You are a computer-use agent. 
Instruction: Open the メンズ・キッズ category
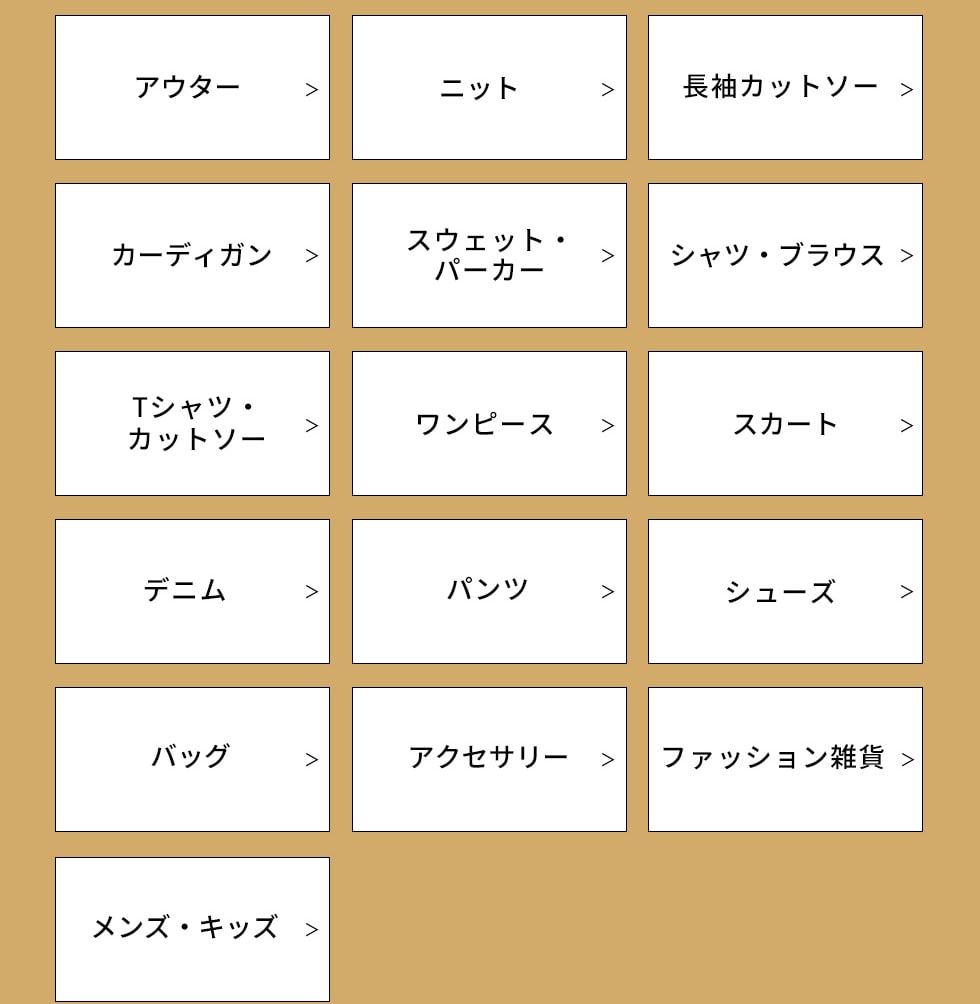click(192, 929)
